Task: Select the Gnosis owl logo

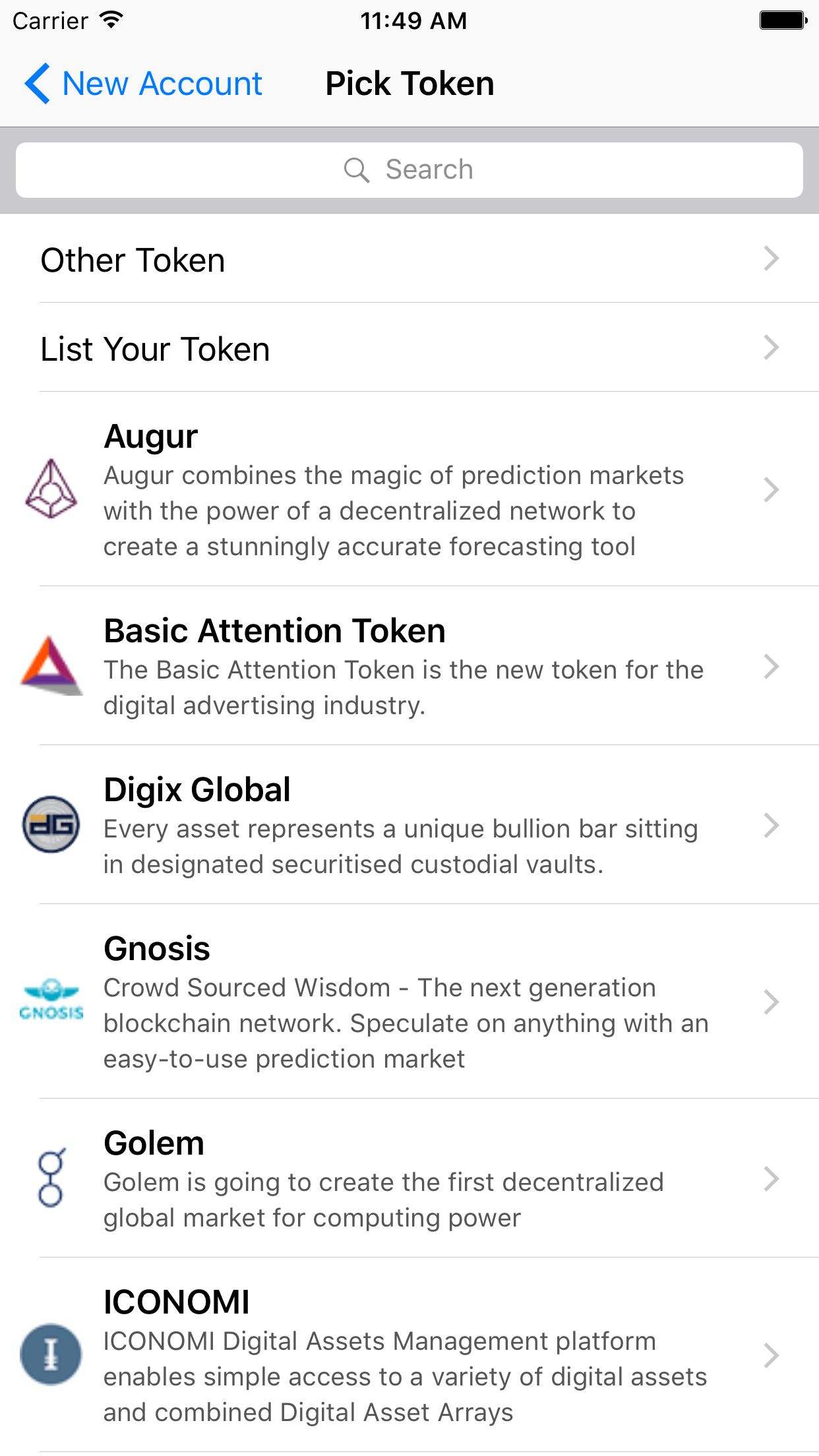Action: pos(50,1002)
